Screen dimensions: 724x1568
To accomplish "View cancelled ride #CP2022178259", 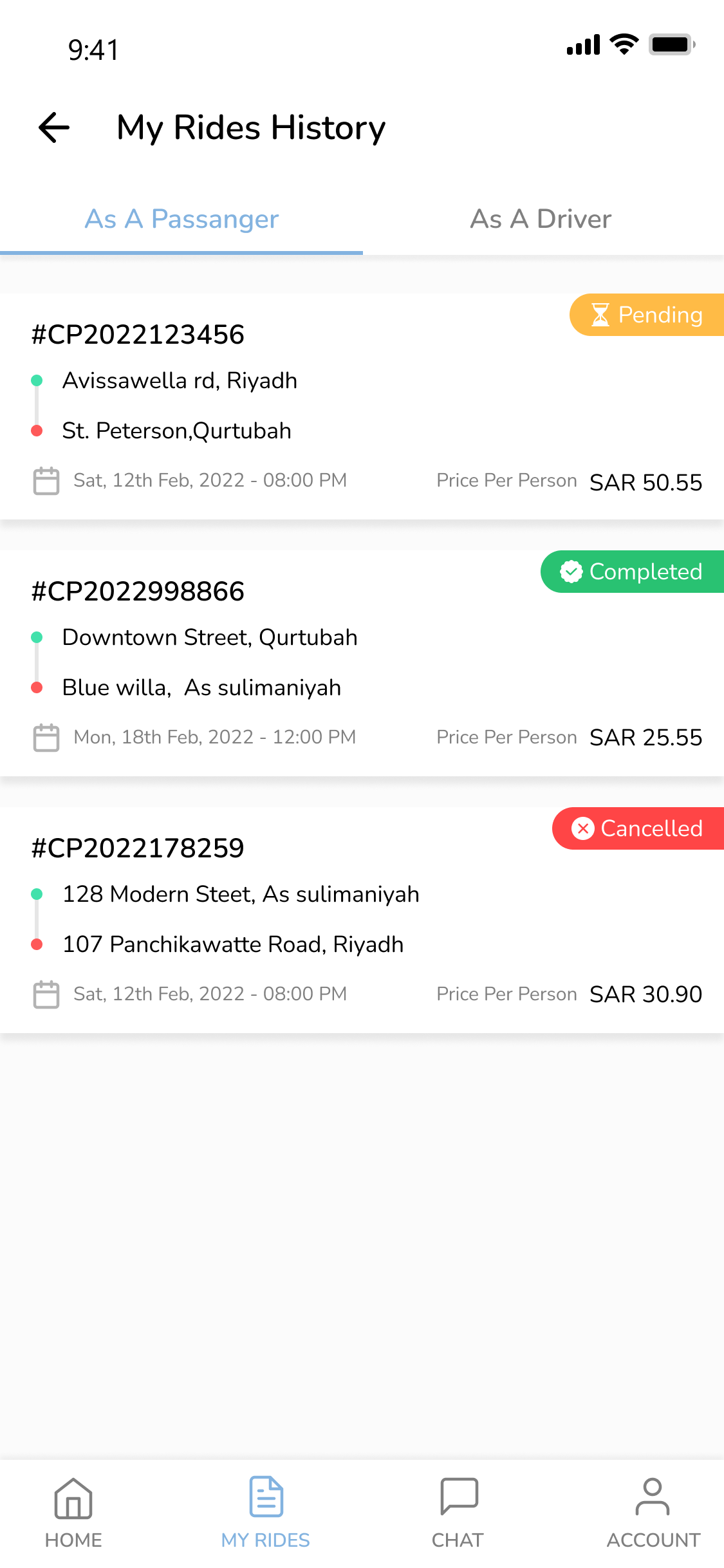I will click(x=138, y=848).
